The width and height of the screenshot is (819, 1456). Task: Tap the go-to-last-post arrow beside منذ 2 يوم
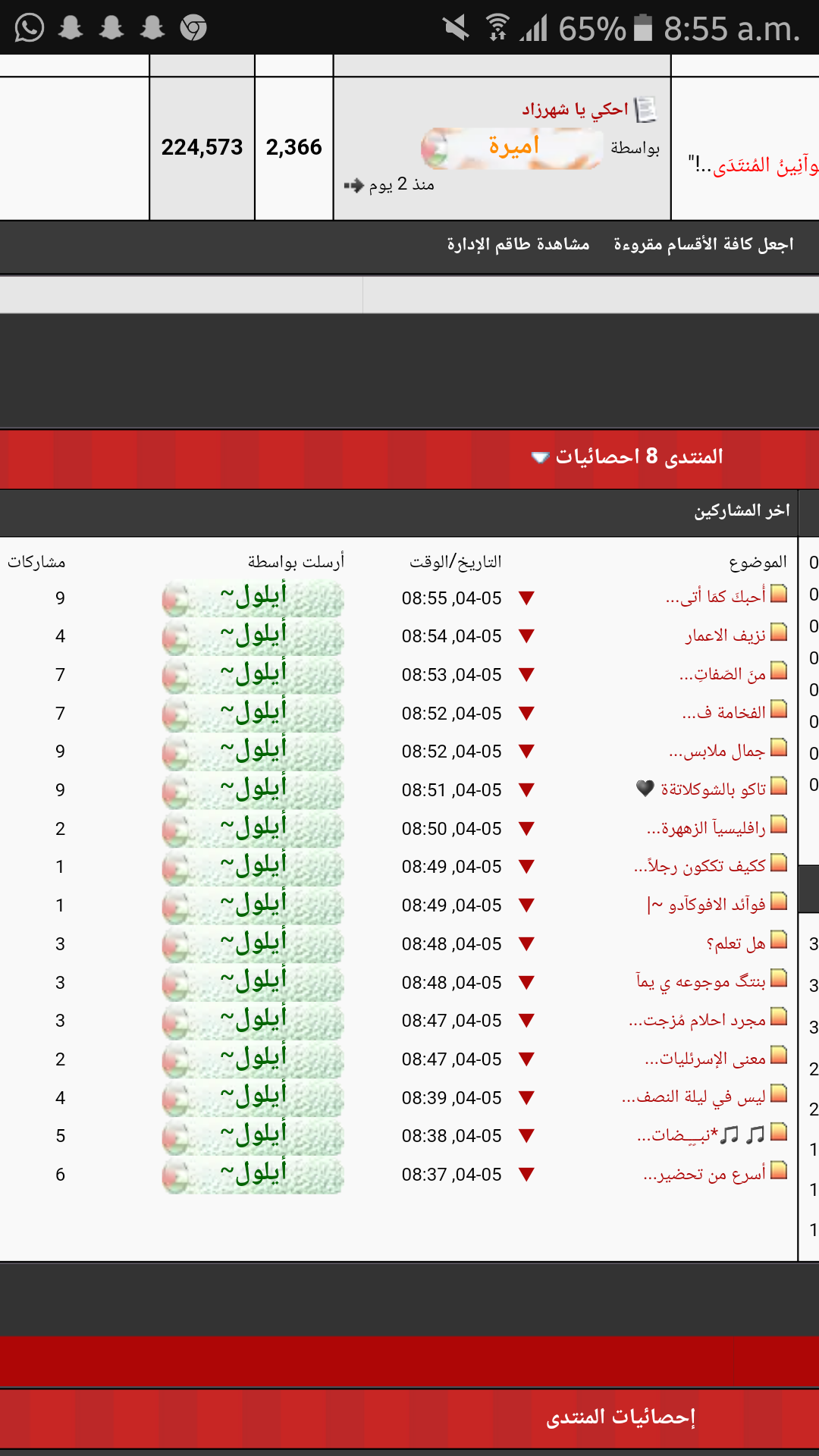coord(353,185)
